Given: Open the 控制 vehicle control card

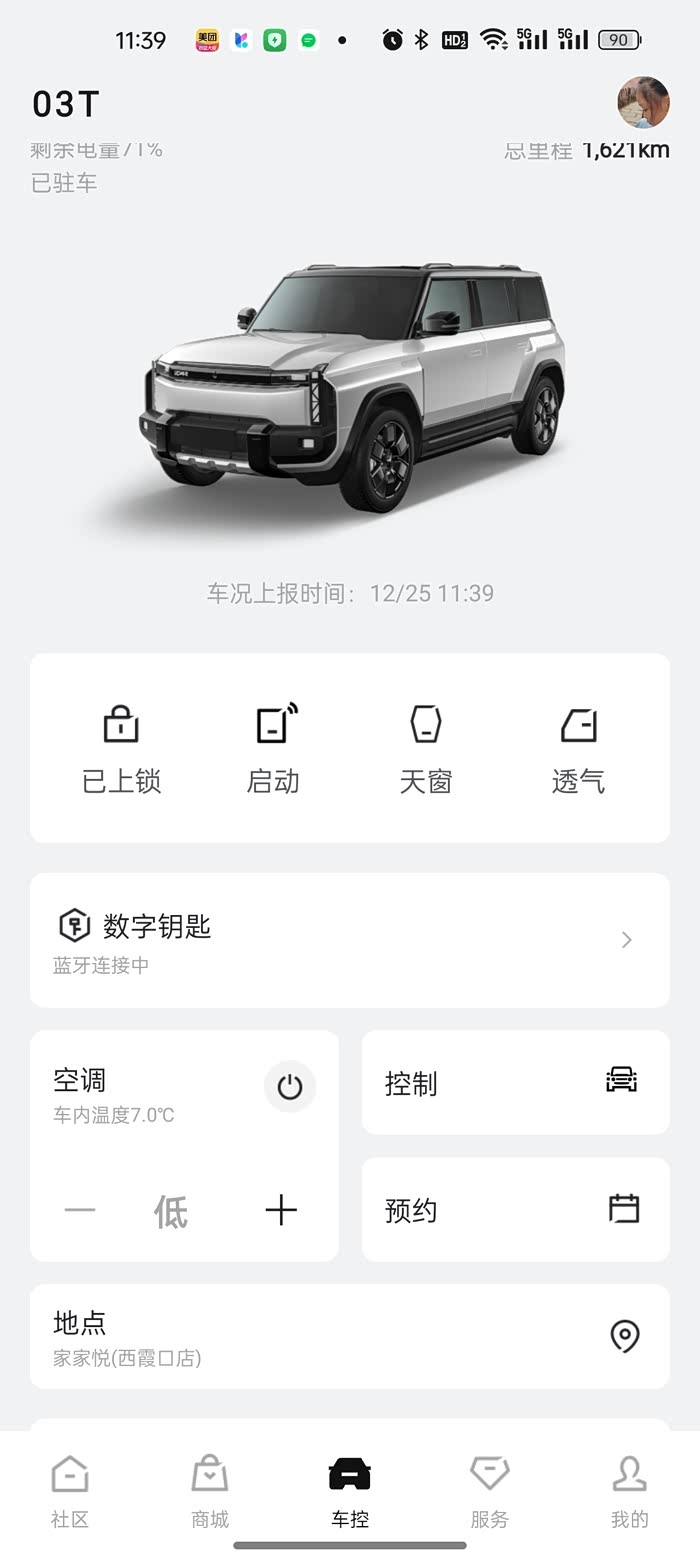Looking at the screenshot, I should pyautogui.click(x=515, y=1082).
